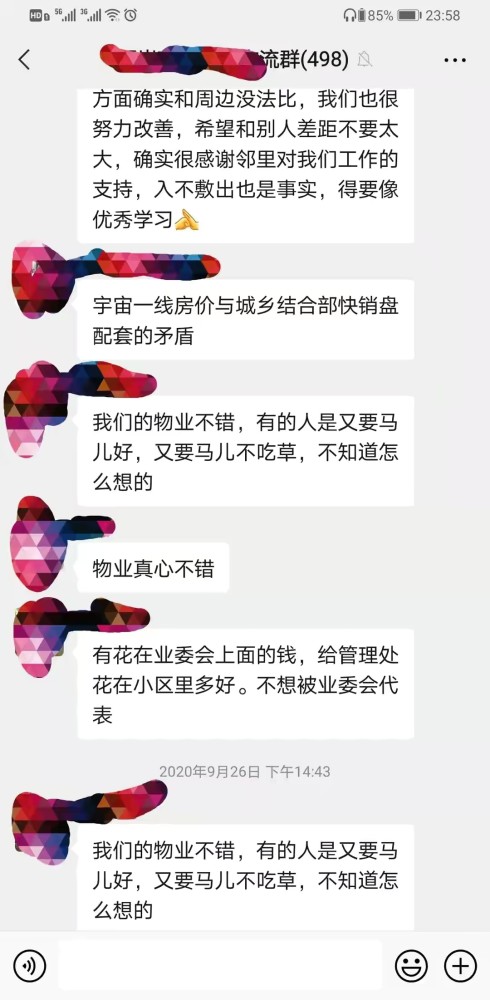Open the plus attachment menu
Viewport: 490px width, 1000px height.
pyautogui.click(x=460, y=966)
